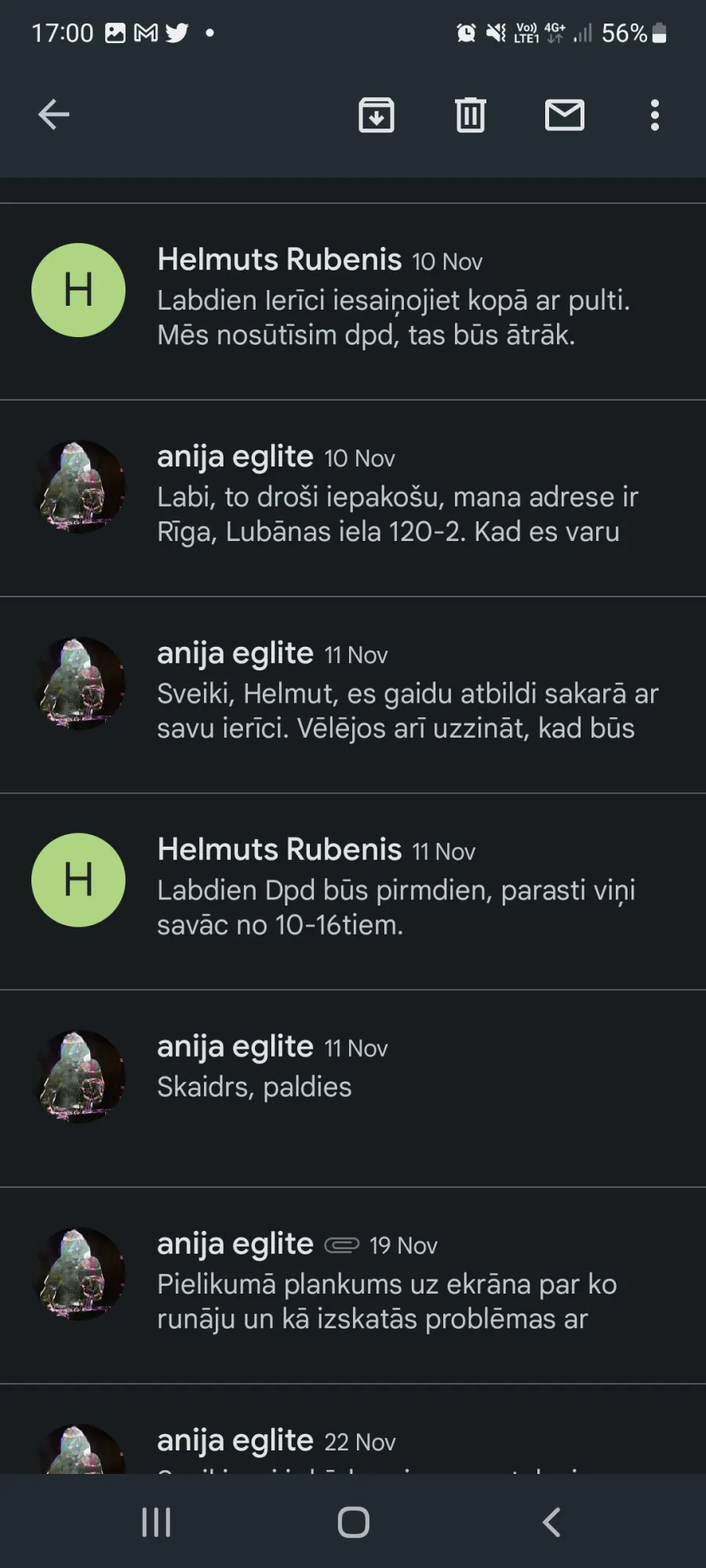Image resolution: width=706 pixels, height=1568 pixels.
Task: Delete this conversation with the trash icon
Action: (x=471, y=115)
